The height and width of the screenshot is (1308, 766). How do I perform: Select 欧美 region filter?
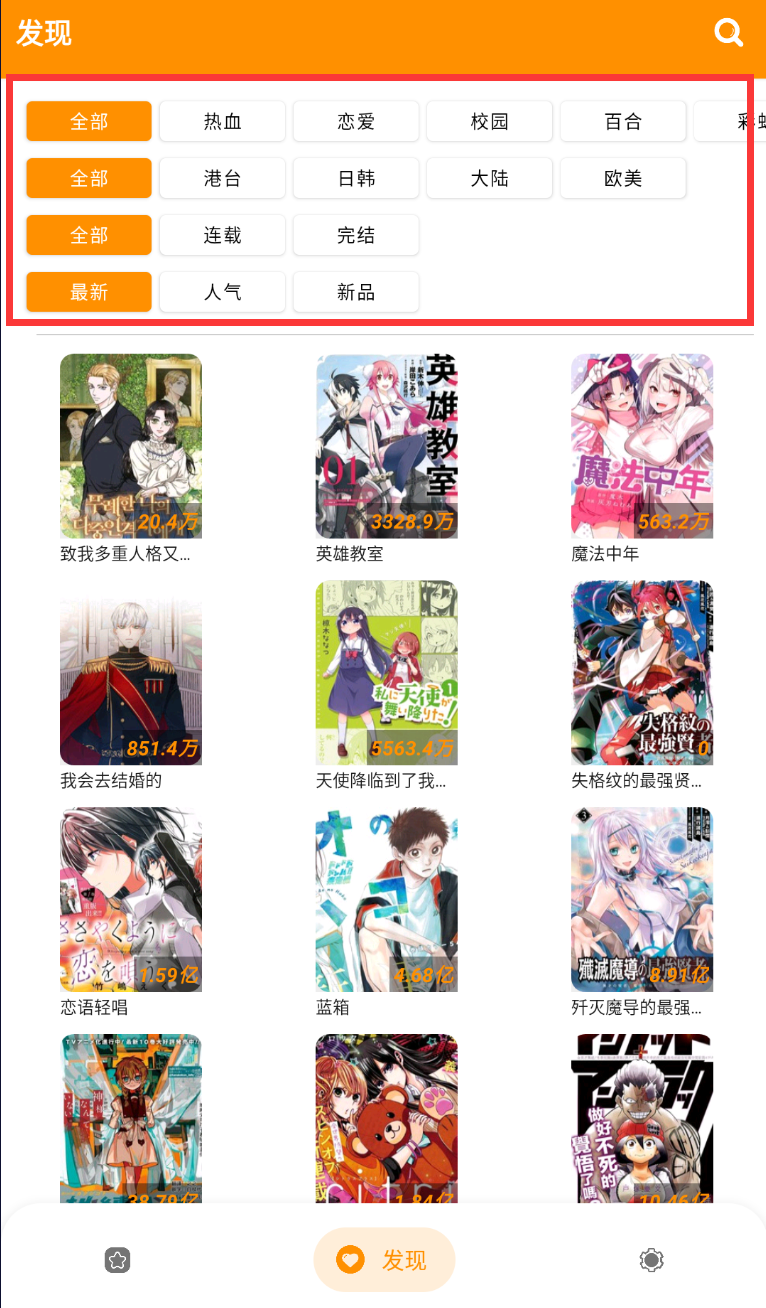tap(623, 179)
